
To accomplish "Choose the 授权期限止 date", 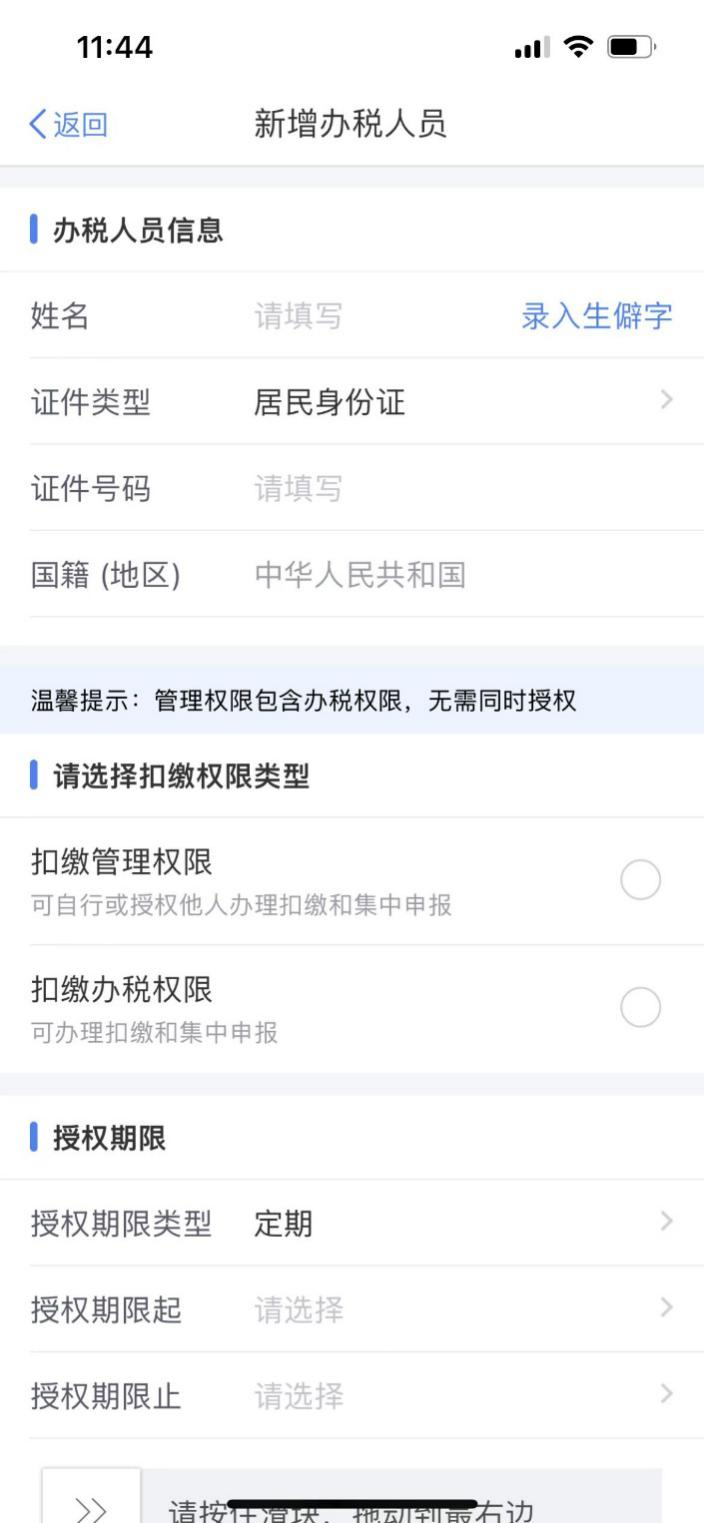I will [352, 1396].
